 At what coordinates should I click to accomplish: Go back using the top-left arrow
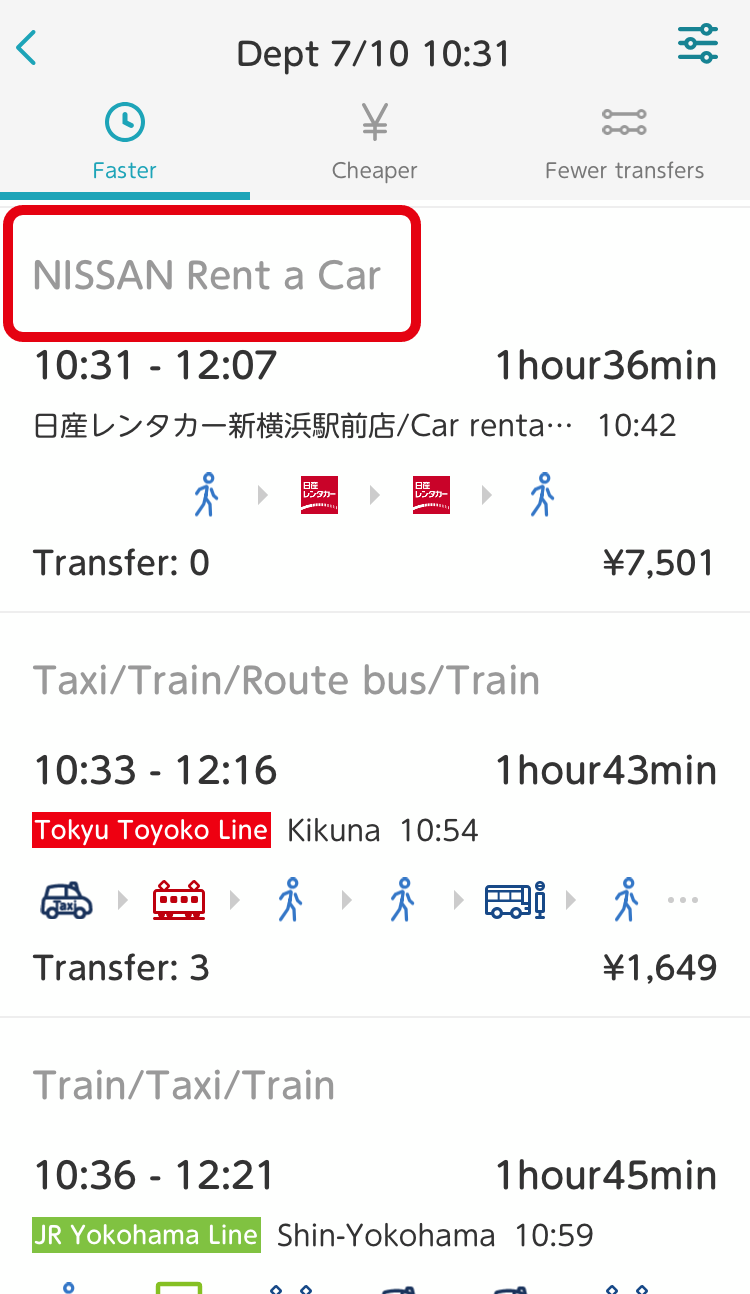(x=27, y=48)
